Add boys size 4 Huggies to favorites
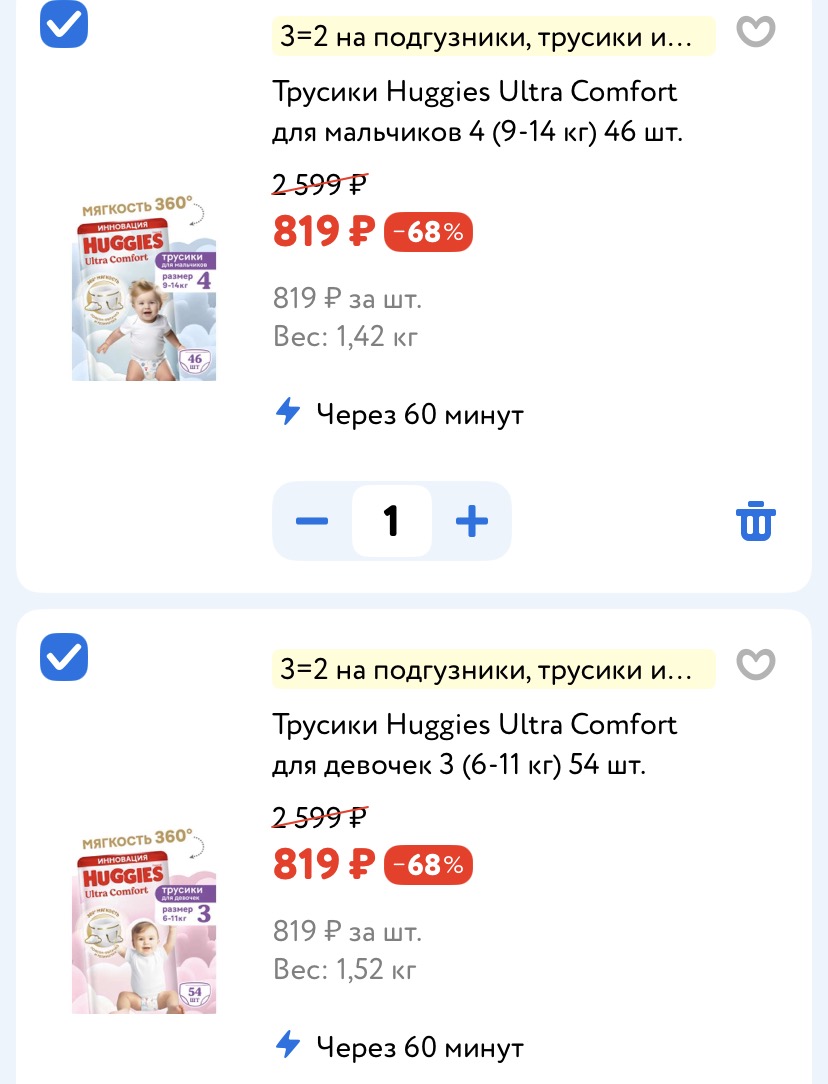This screenshot has height=1084, width=828. [x=755, y=32]
